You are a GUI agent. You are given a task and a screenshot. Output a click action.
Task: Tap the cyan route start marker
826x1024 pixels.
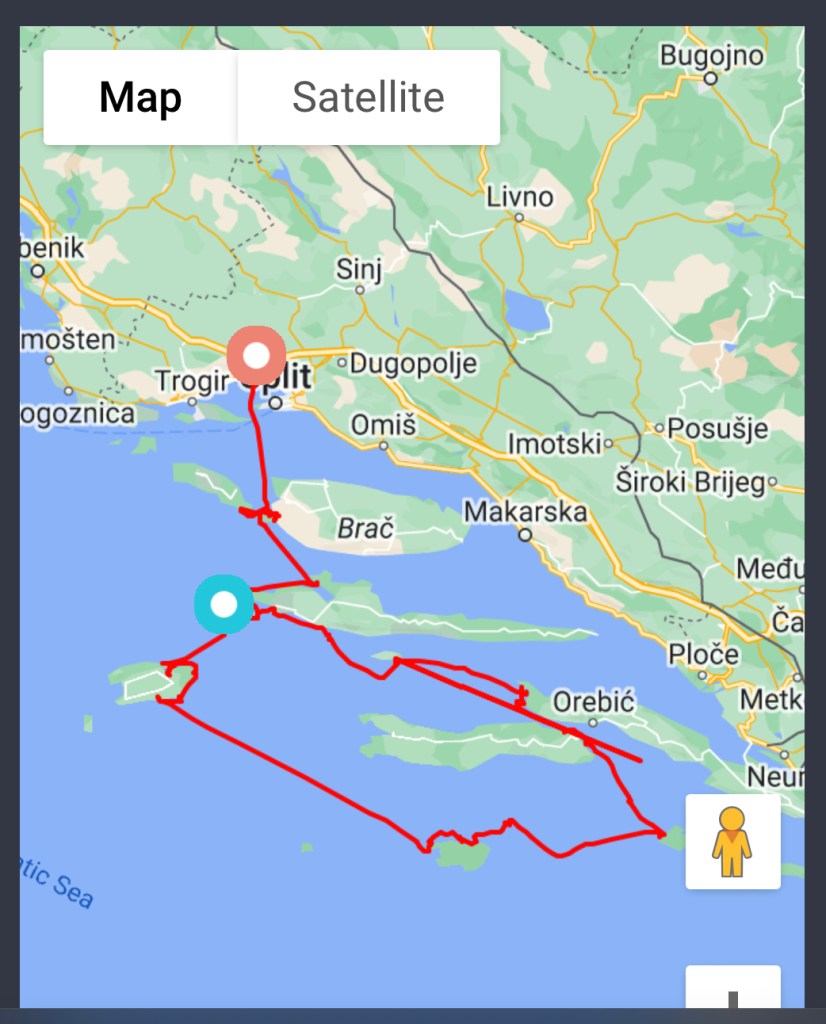click(x=224, y=604)
